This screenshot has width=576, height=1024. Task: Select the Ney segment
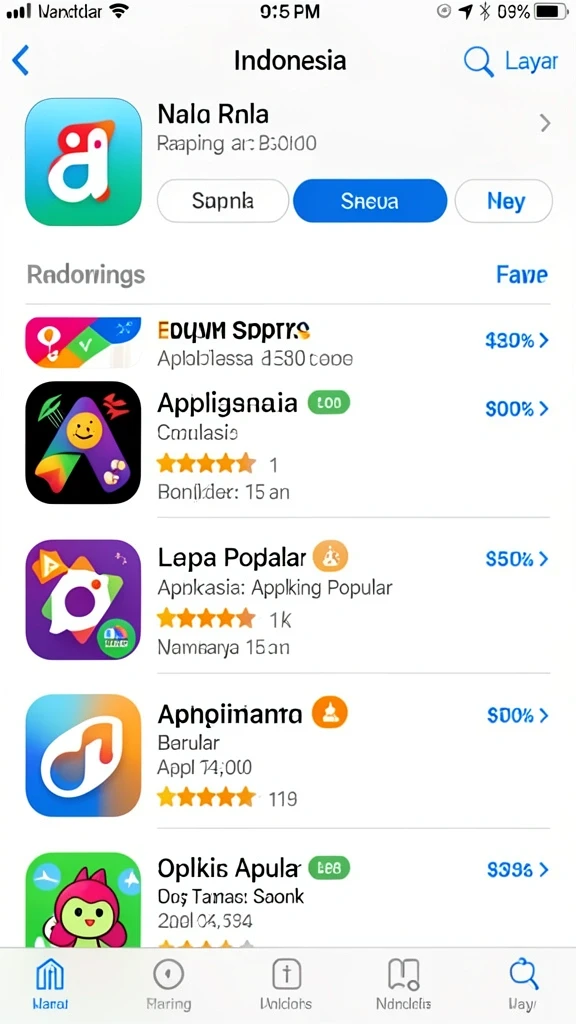pyautogui.click(x=504, y=200)
